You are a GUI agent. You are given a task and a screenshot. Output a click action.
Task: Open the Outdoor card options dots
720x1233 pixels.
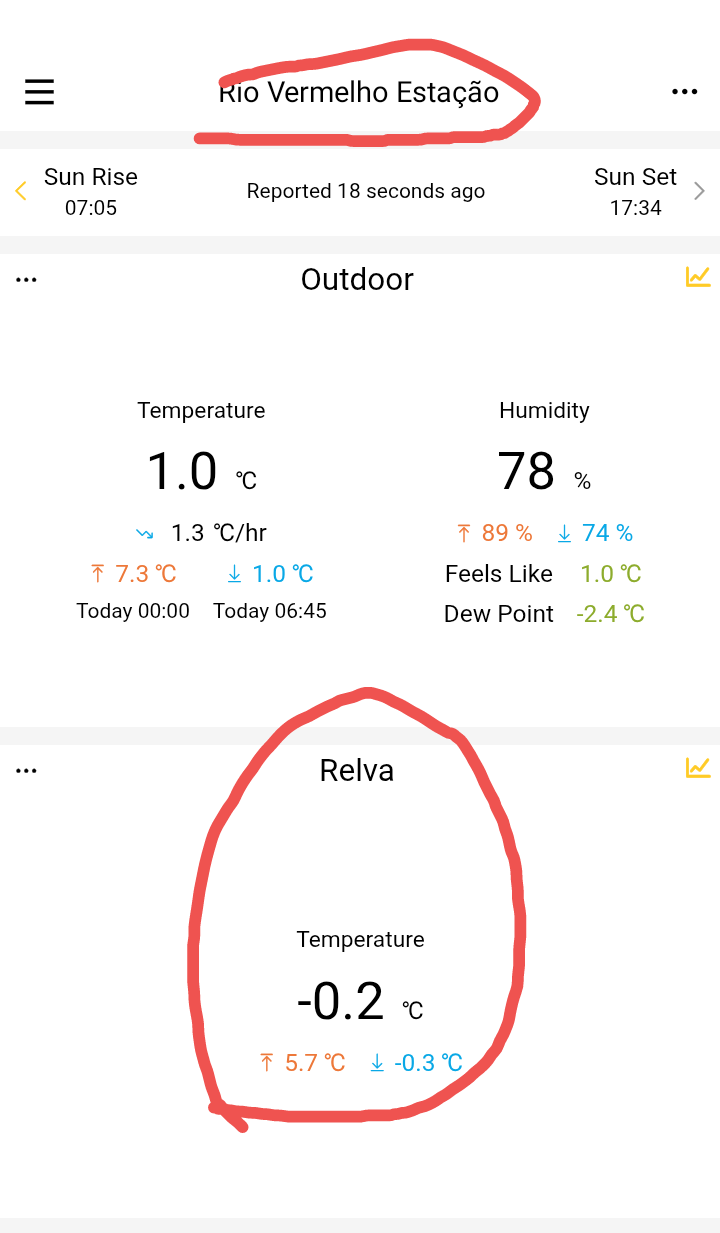tap(27, 279)
